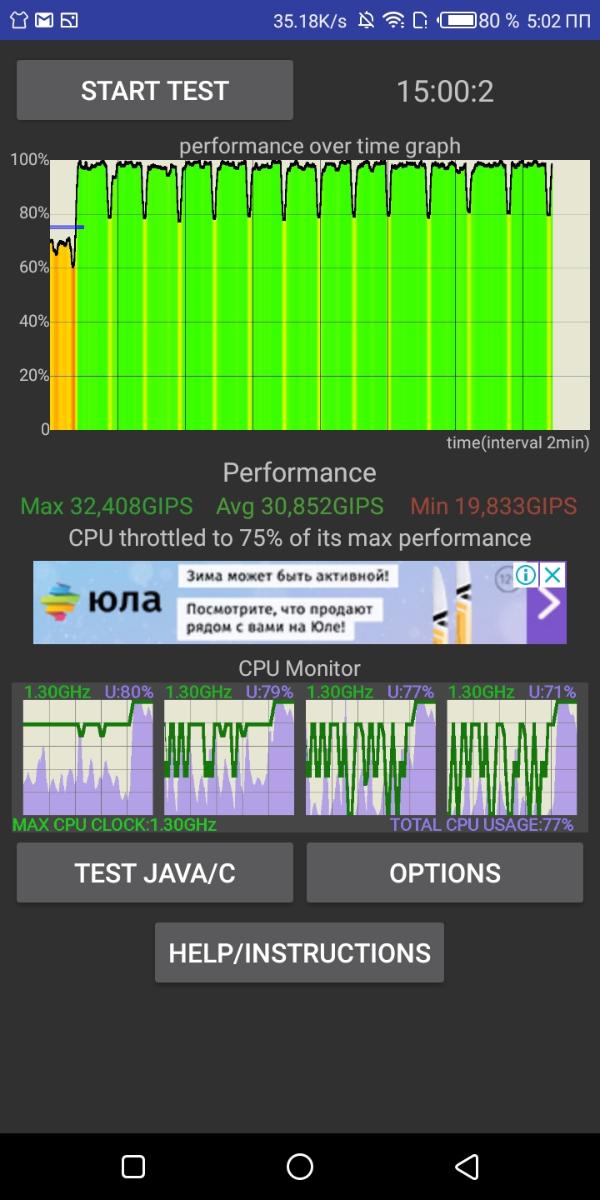This screenshot has height=1200, width=600.
Task: Open the OPTIONS screen
Action: point(444,873)
